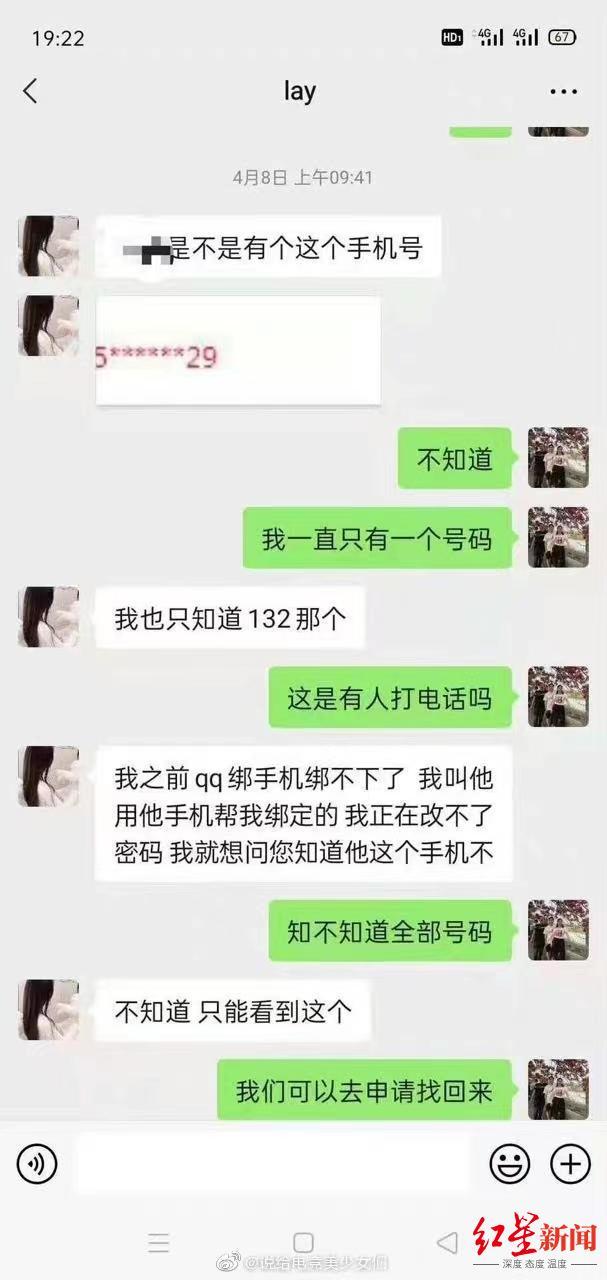607x1280 pixels.
Task: Tap the system home button
Action: tap(303, 1243)
